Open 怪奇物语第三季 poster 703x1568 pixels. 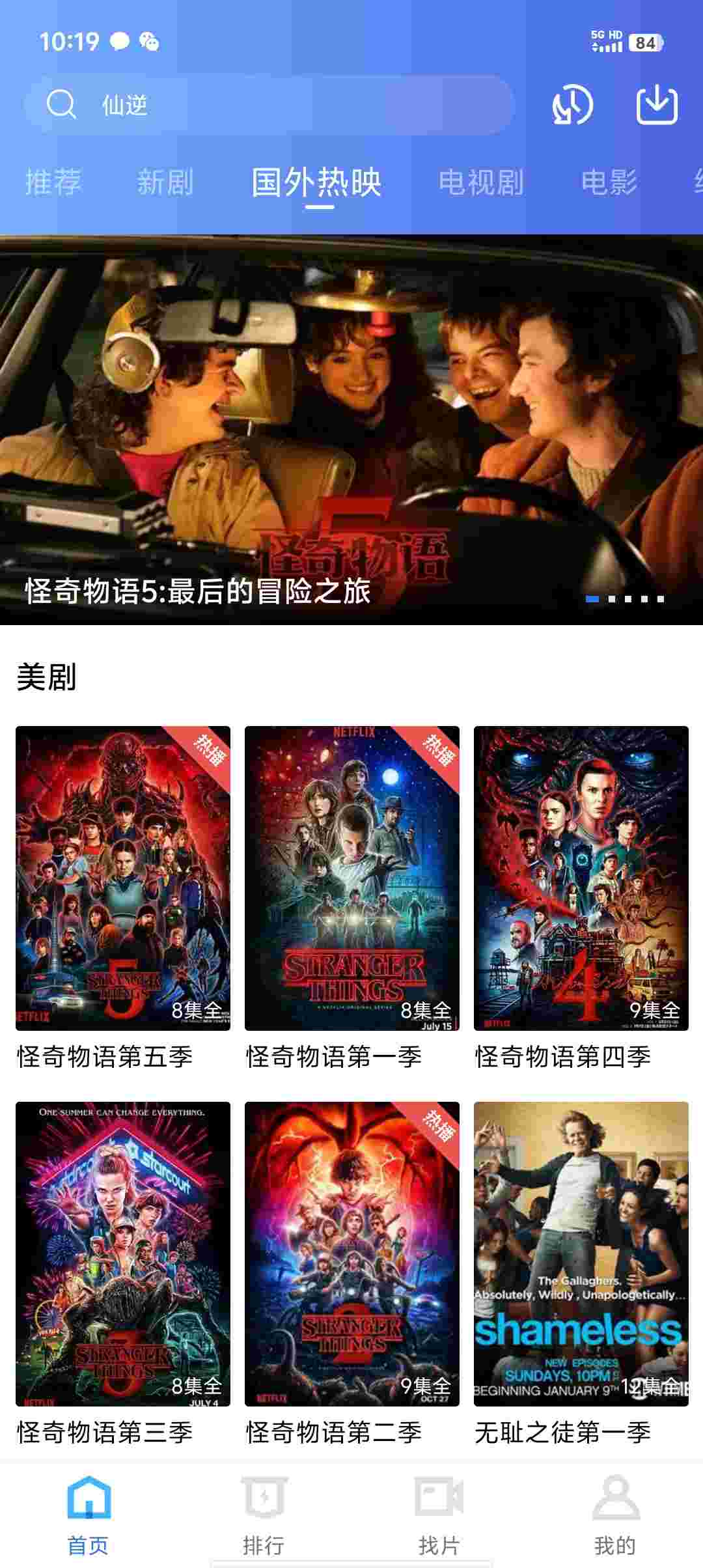pyautogui.click(x=123, y=1253)
